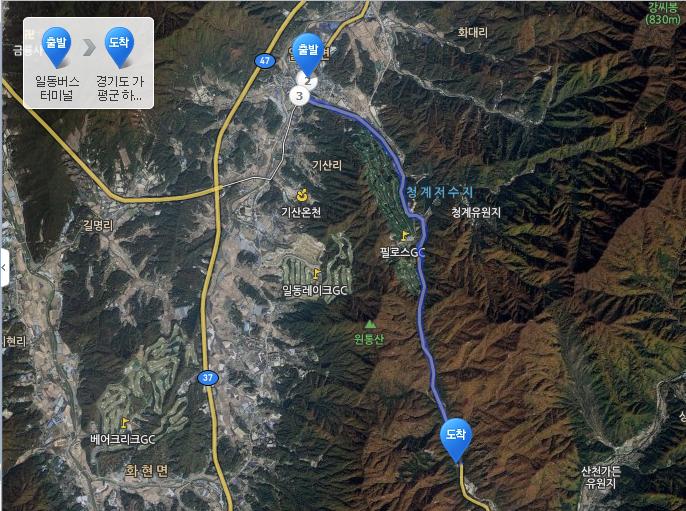Screen dimensions: 686x511
Task: Tap the 도착 destination marker on the route
Action: pyautogui.click(x=456, y=436)
